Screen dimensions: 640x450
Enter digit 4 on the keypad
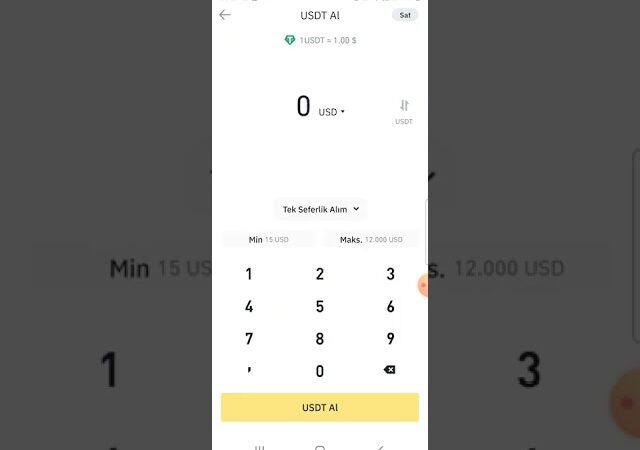pos(249,307)
